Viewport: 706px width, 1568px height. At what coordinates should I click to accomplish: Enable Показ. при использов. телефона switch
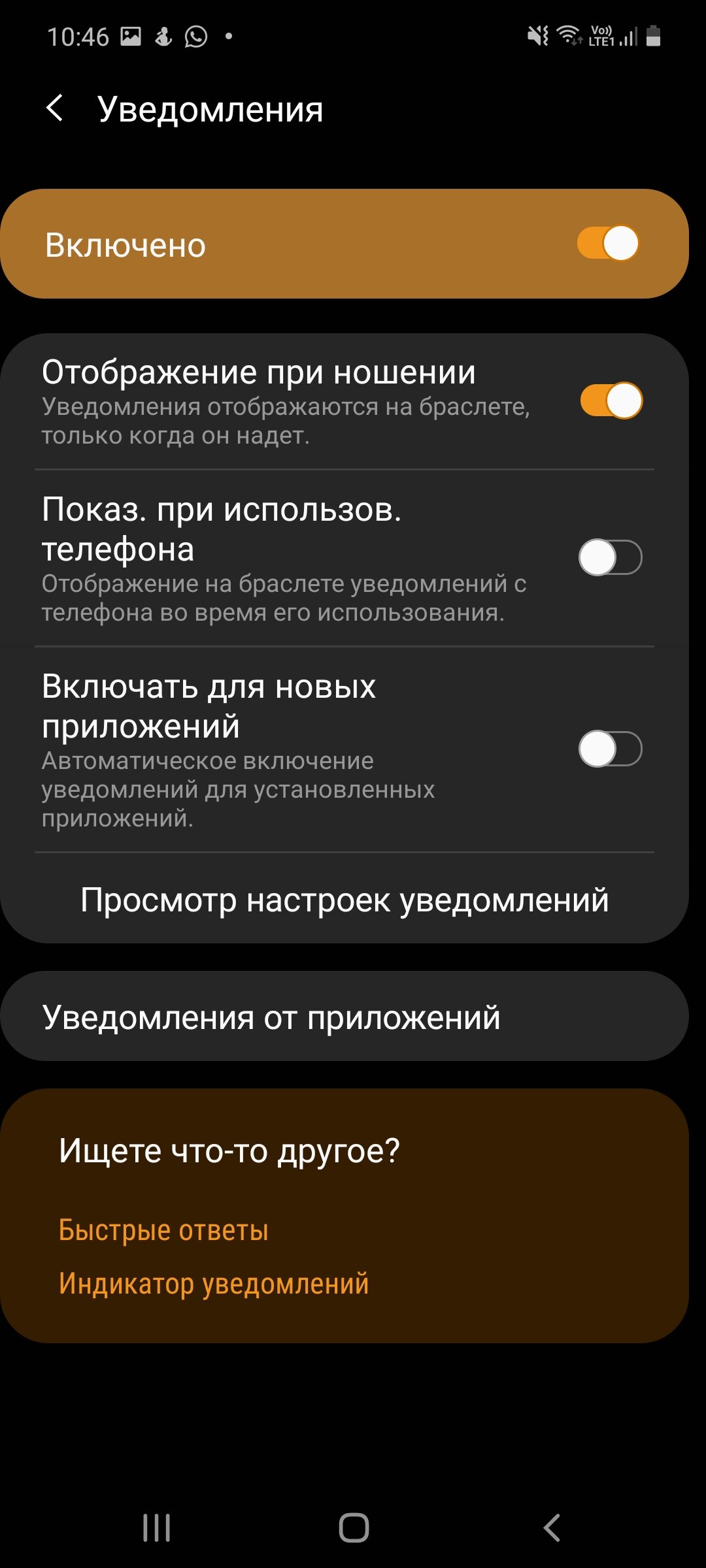(x=610, y=557)
